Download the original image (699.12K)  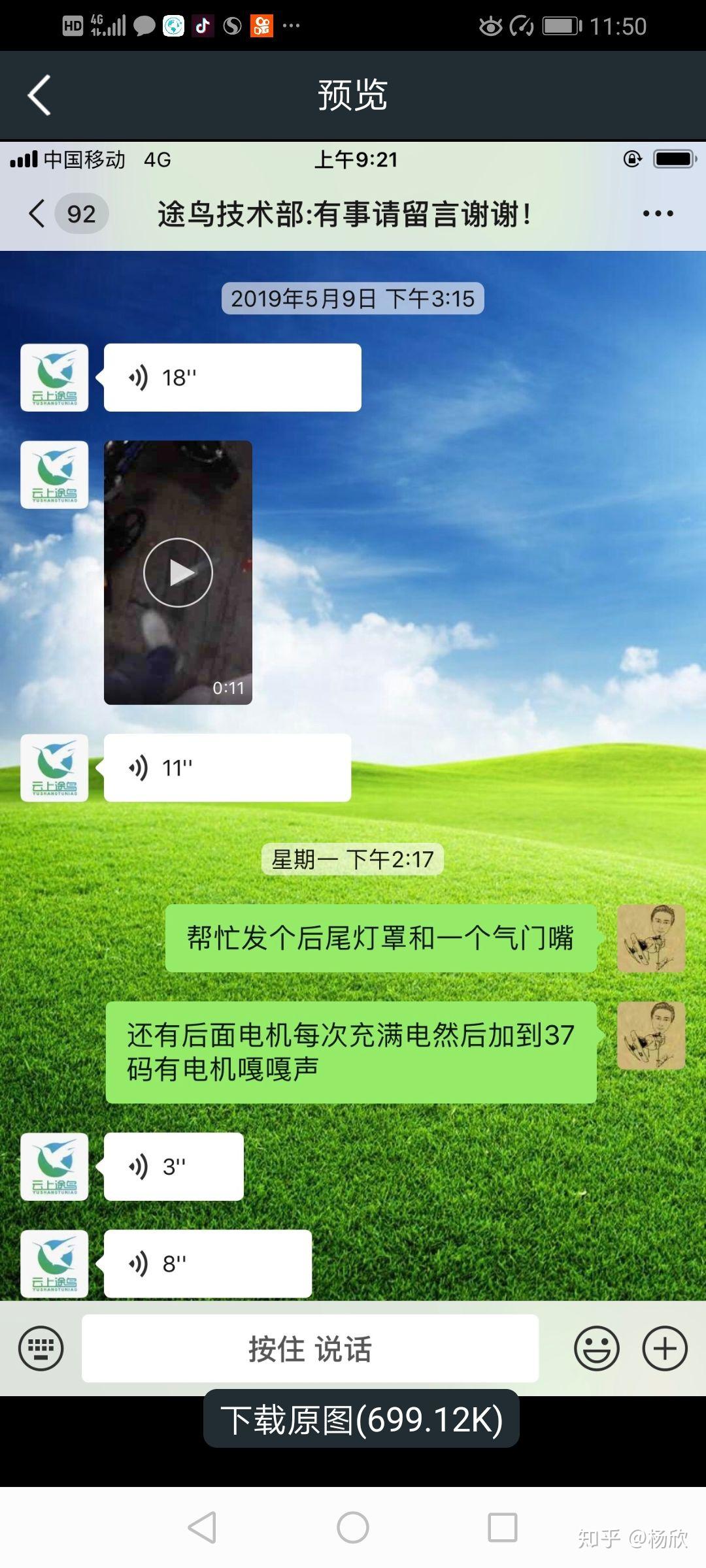[361, 1420]
